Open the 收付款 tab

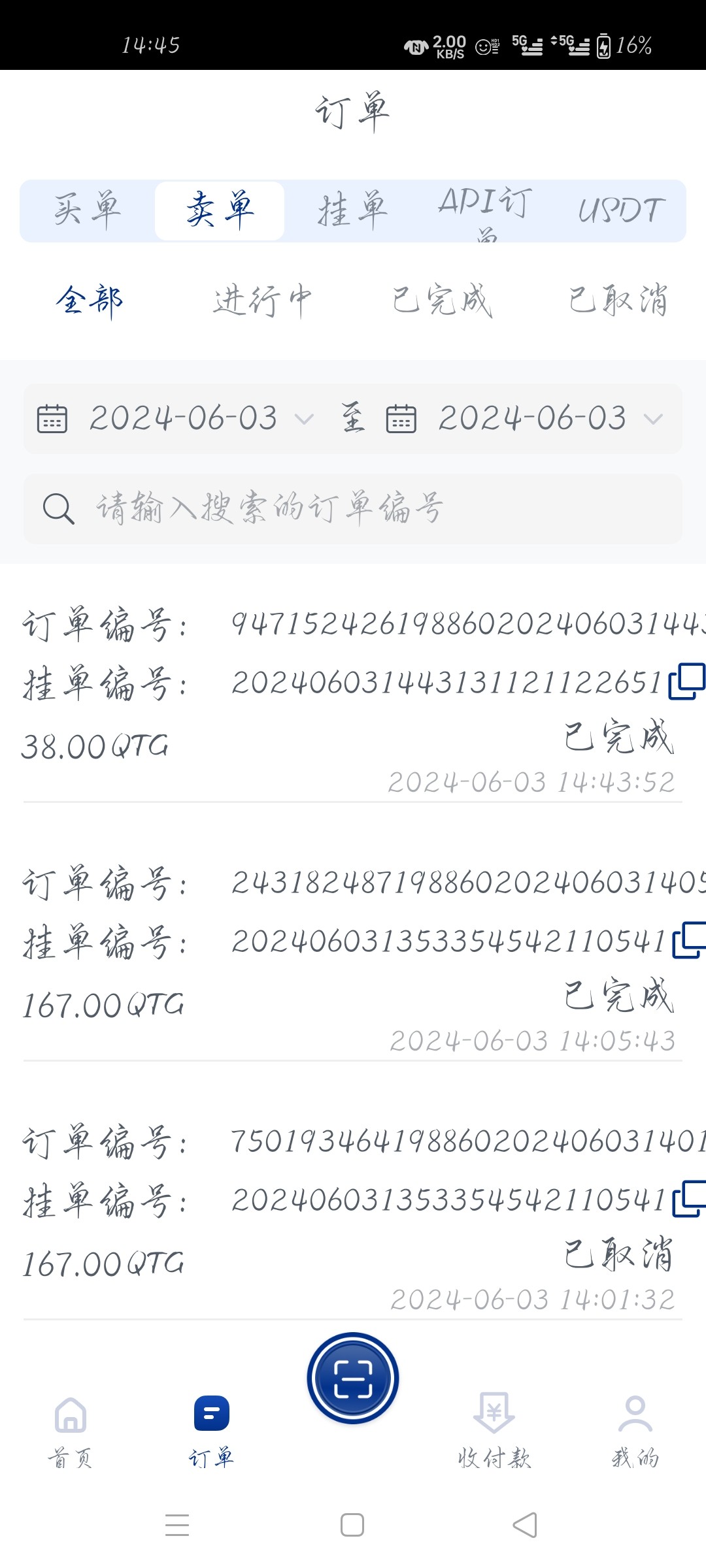(494, 1429)
